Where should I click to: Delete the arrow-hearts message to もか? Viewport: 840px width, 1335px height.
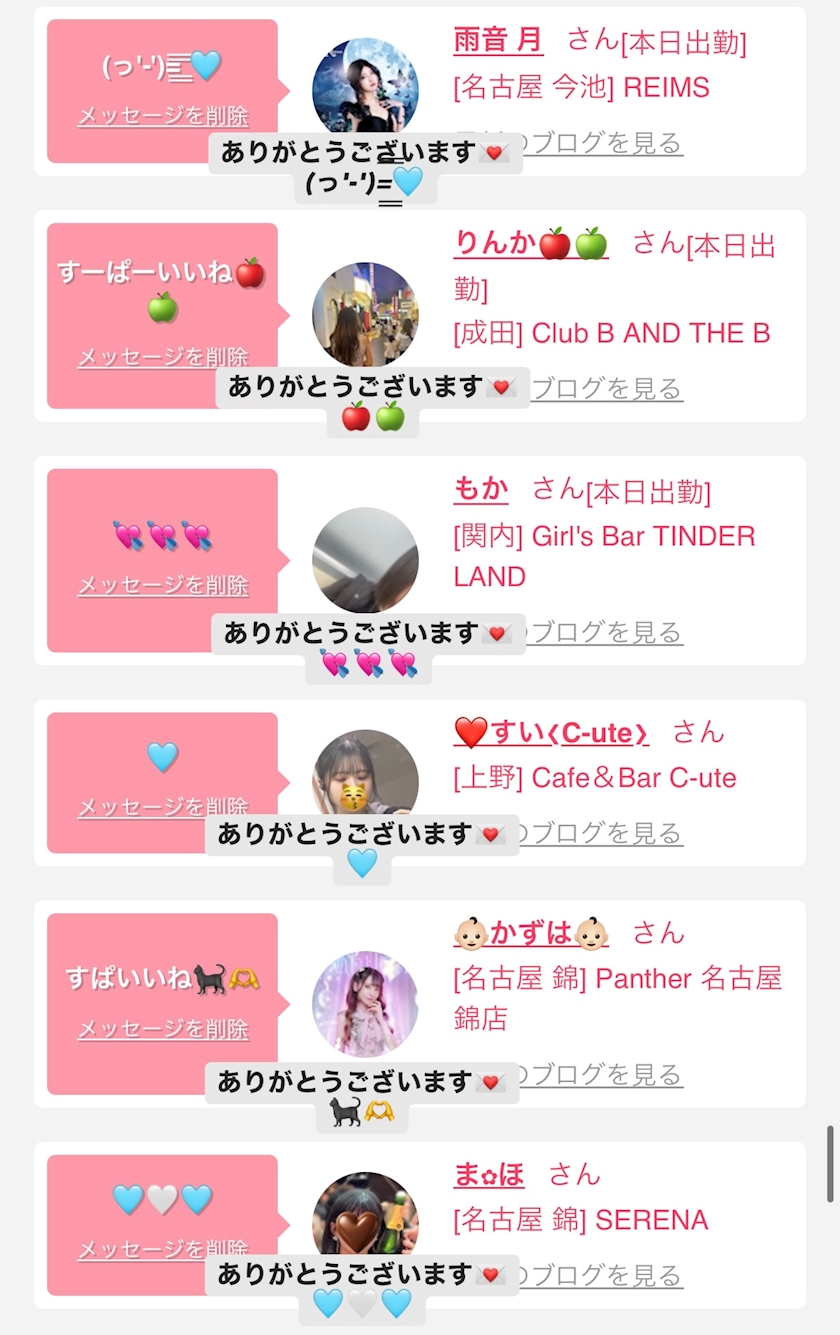click(x=163, y=585)
